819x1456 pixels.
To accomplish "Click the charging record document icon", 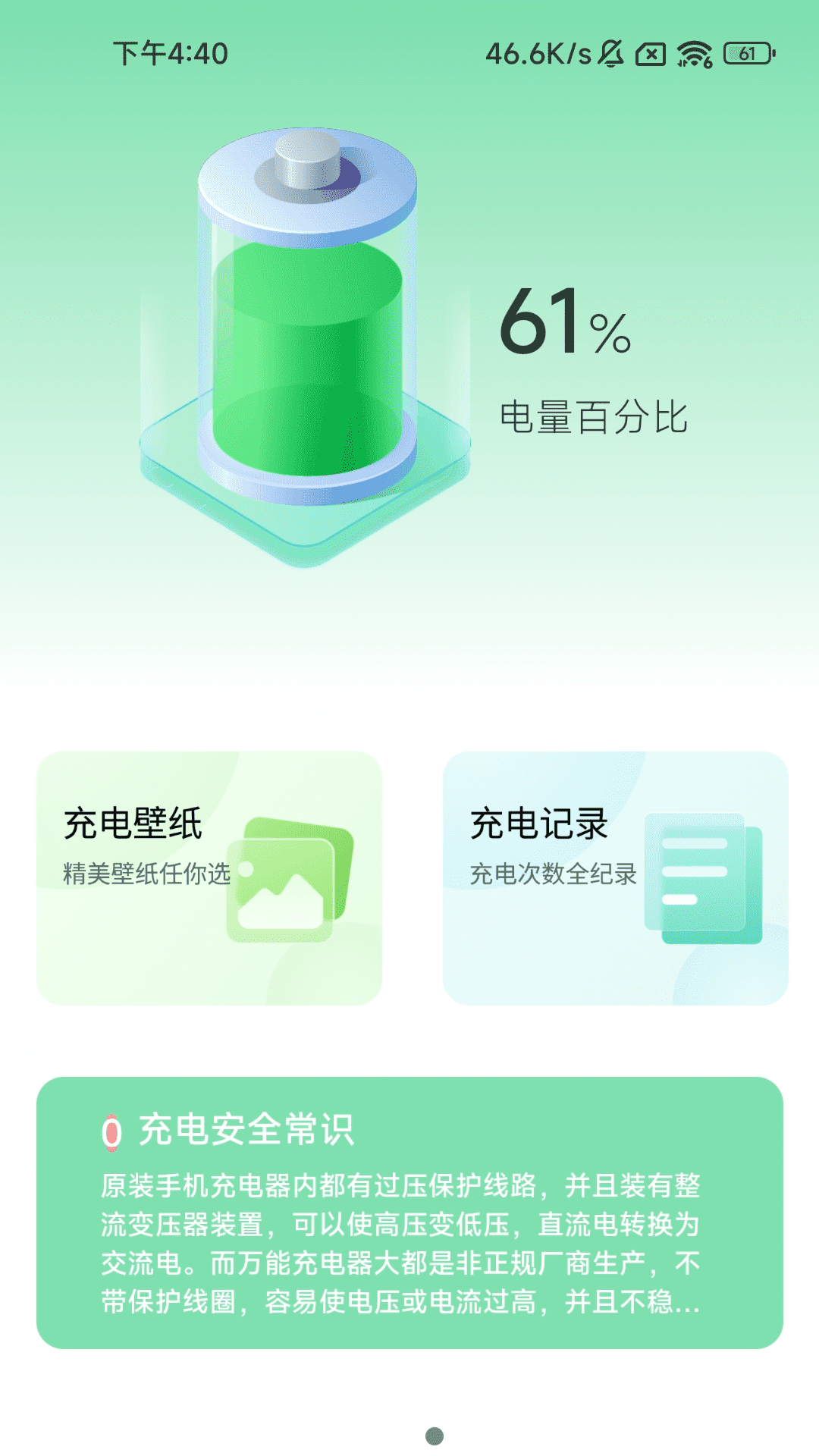I will point(701,876).
